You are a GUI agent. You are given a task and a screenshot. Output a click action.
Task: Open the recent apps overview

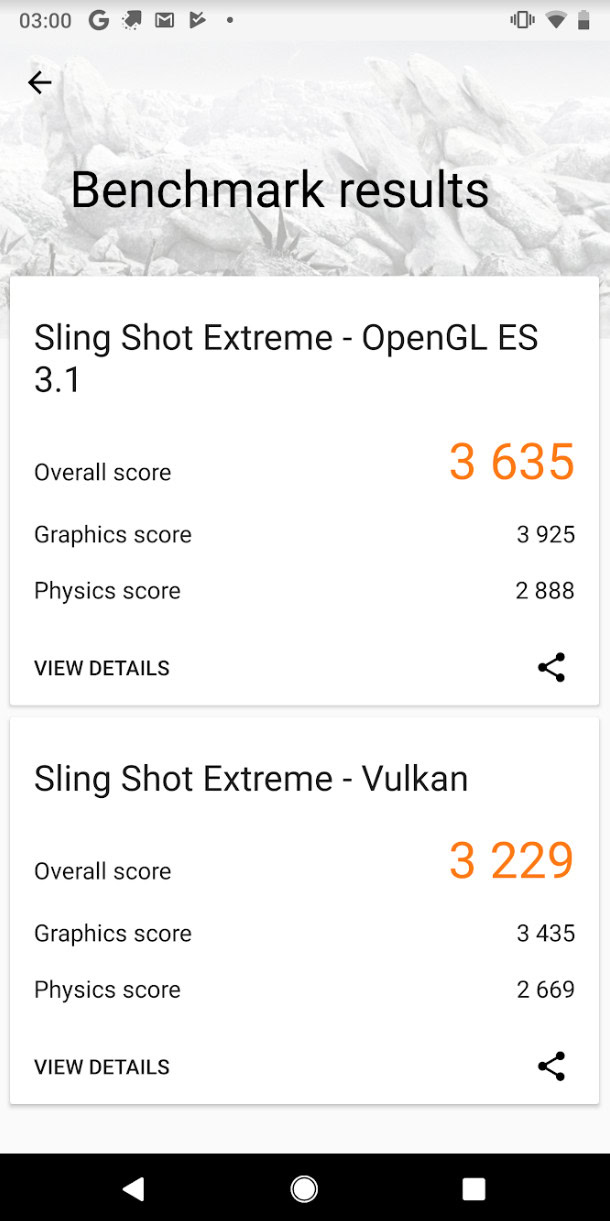click(x=473, y=1188)
